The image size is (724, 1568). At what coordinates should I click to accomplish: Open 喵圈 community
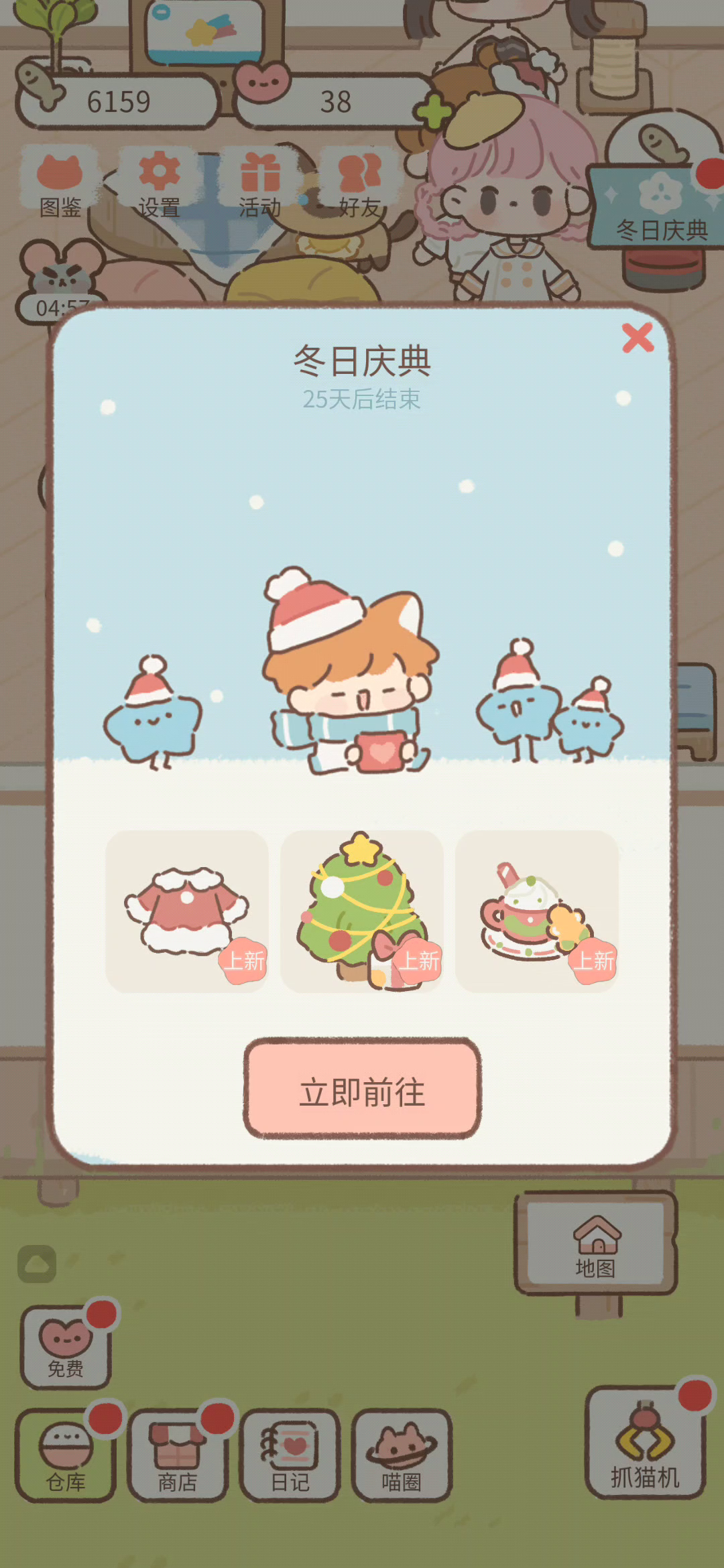(402, 1454)
